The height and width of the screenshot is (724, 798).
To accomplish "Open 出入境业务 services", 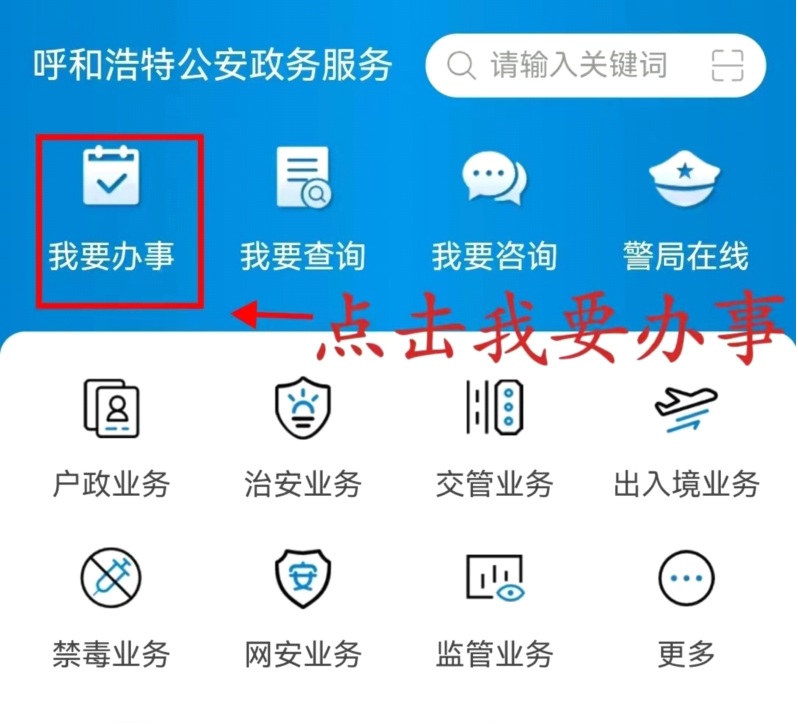I will (686, 435).
